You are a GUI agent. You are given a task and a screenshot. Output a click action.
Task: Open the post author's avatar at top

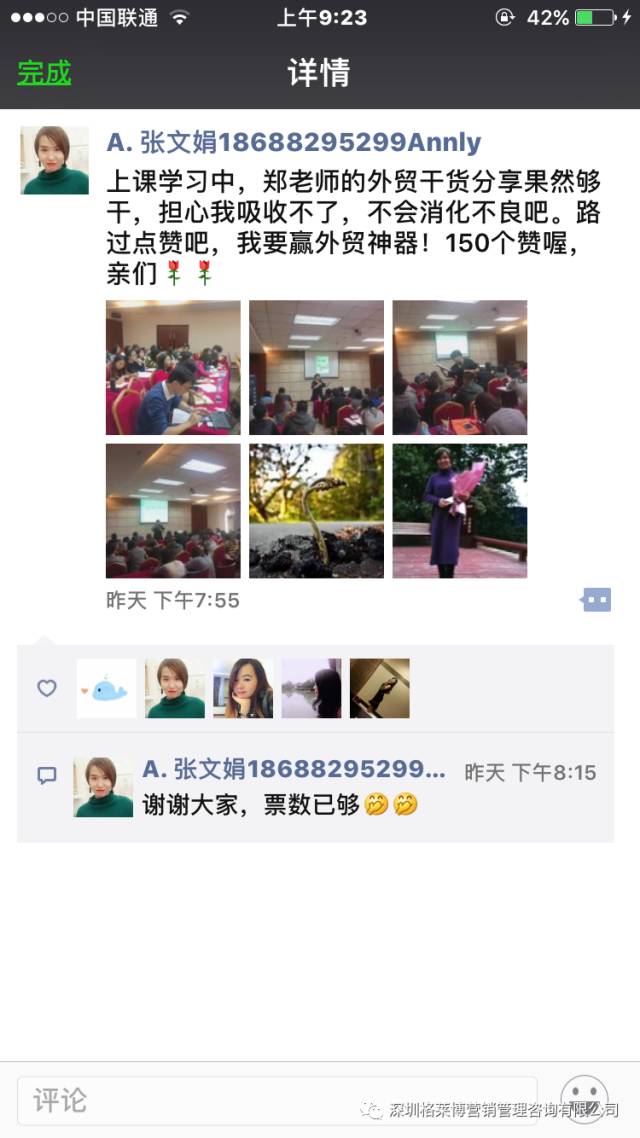click(54, 160)
